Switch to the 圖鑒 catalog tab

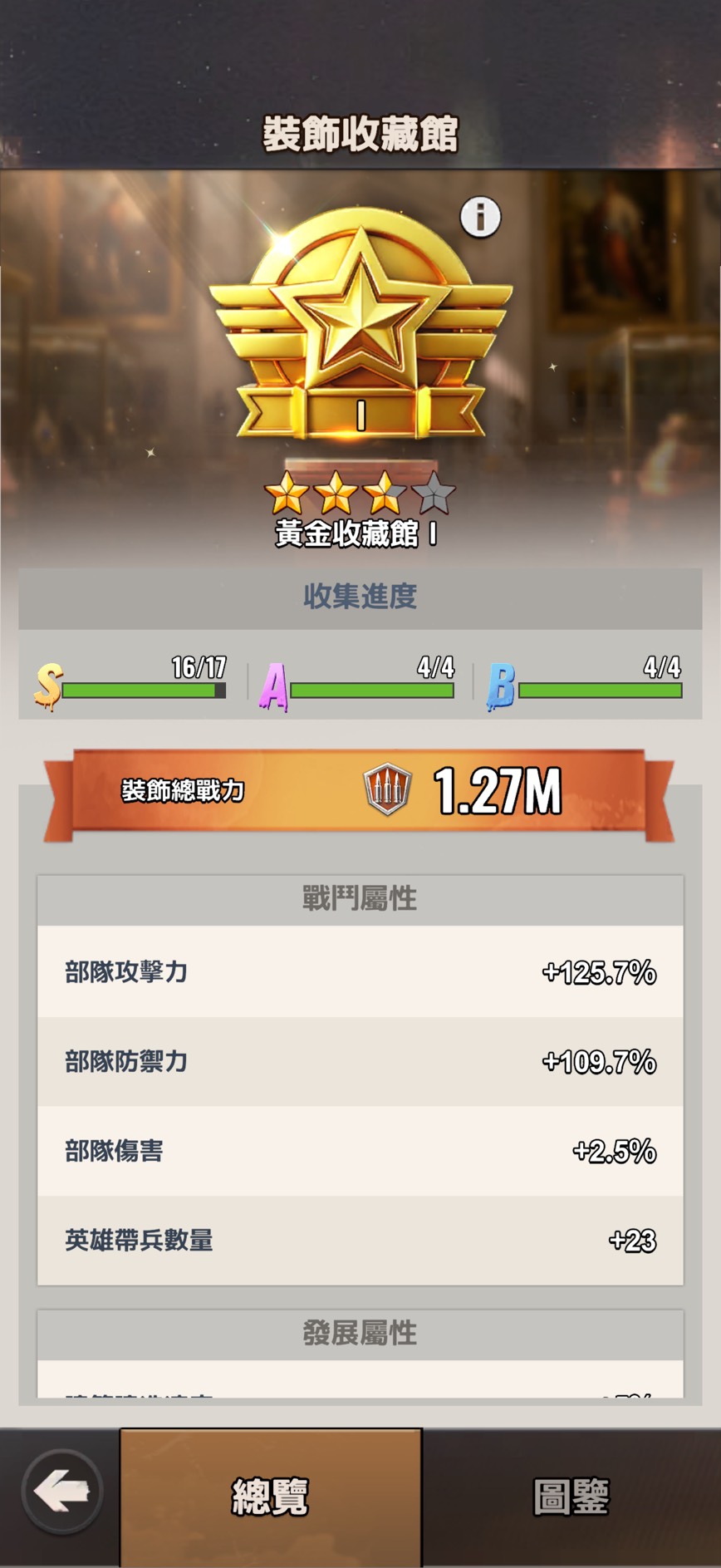pyautogui.click(x=571, y=1497)
